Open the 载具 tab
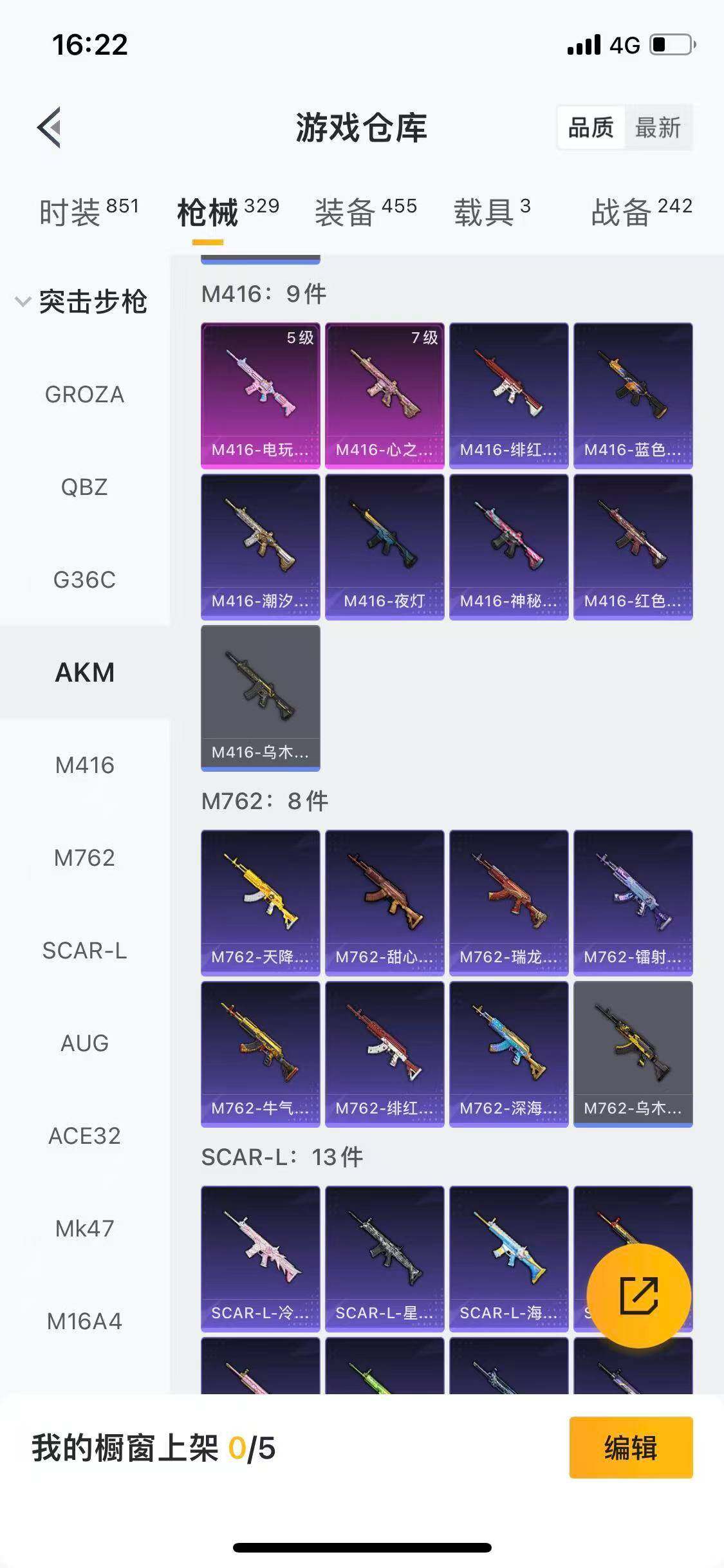Screen dimensions: 724x1568 tap(492, 212)
